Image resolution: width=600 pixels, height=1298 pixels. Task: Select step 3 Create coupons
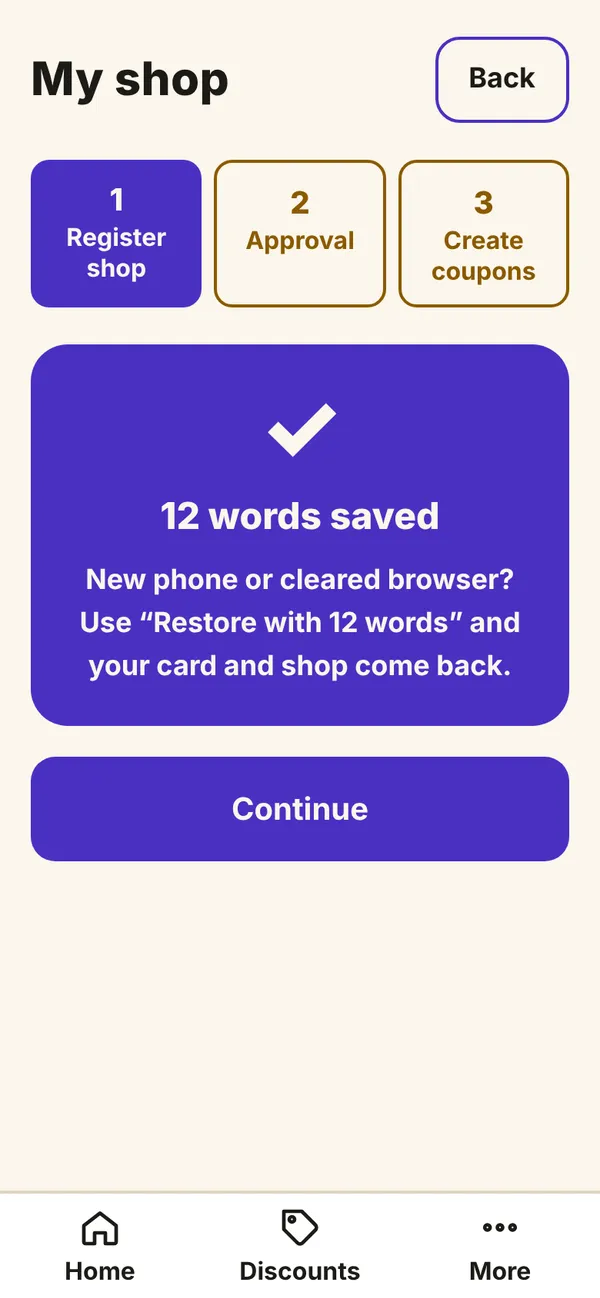pos(484,234)
